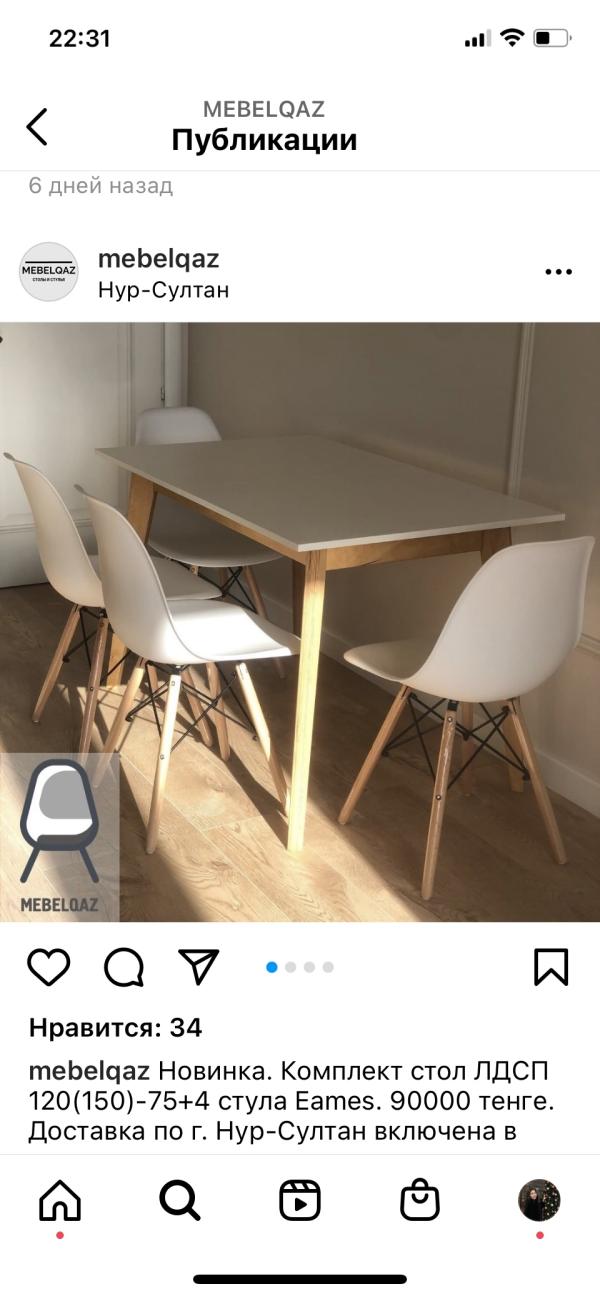This screenshot has height=1298, width=600.
Task: Go to my profile tab avatar
Action: click(539, 1200)
